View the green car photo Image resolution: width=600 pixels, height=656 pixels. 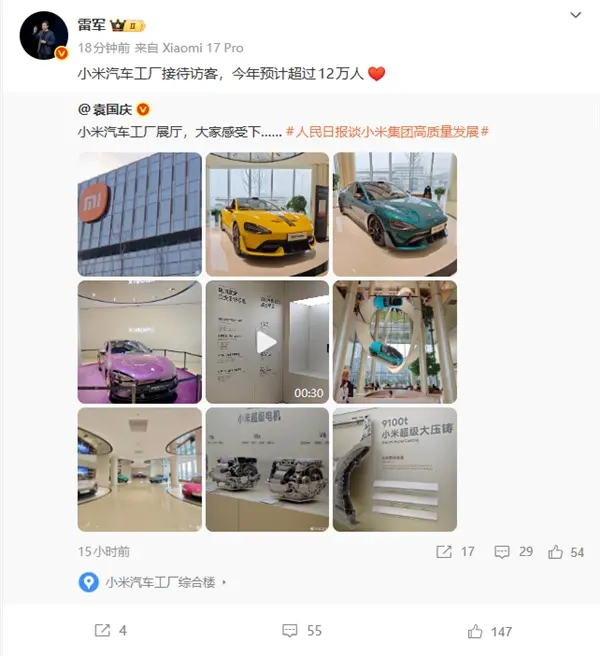point(394,214)
